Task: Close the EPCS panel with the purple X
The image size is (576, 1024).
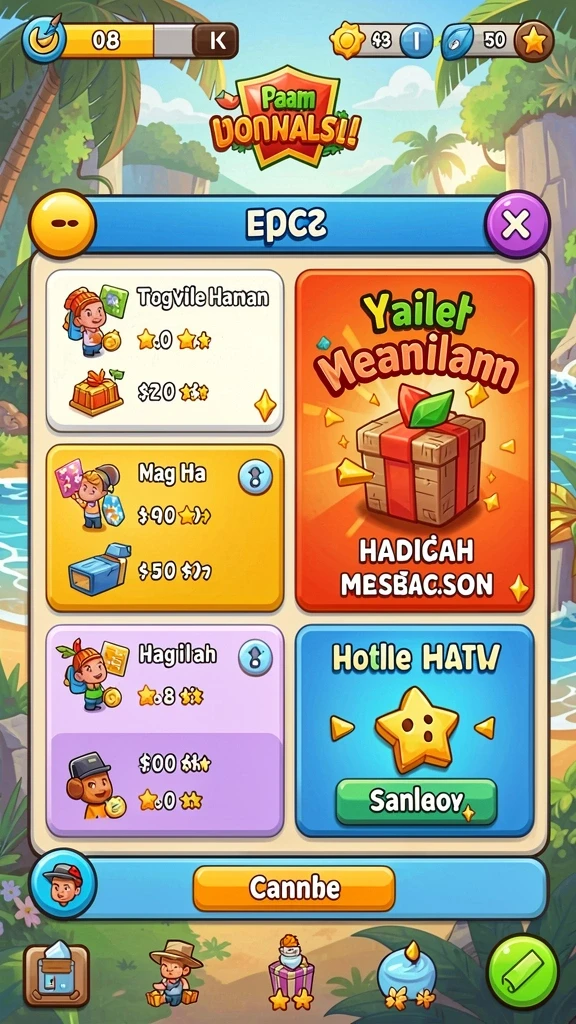Action: [x=517, y=225]
